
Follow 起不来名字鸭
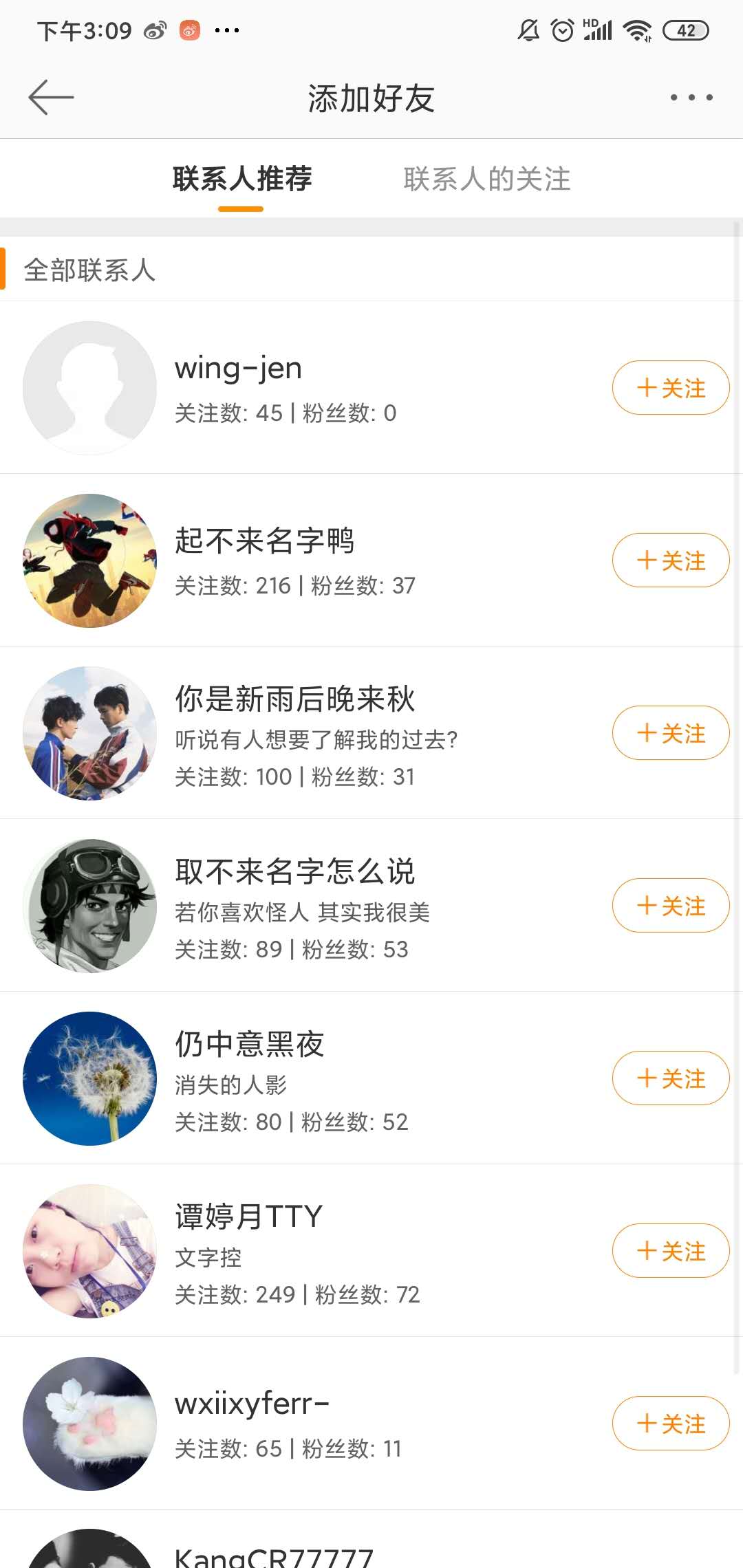click(x=670, y=560)
